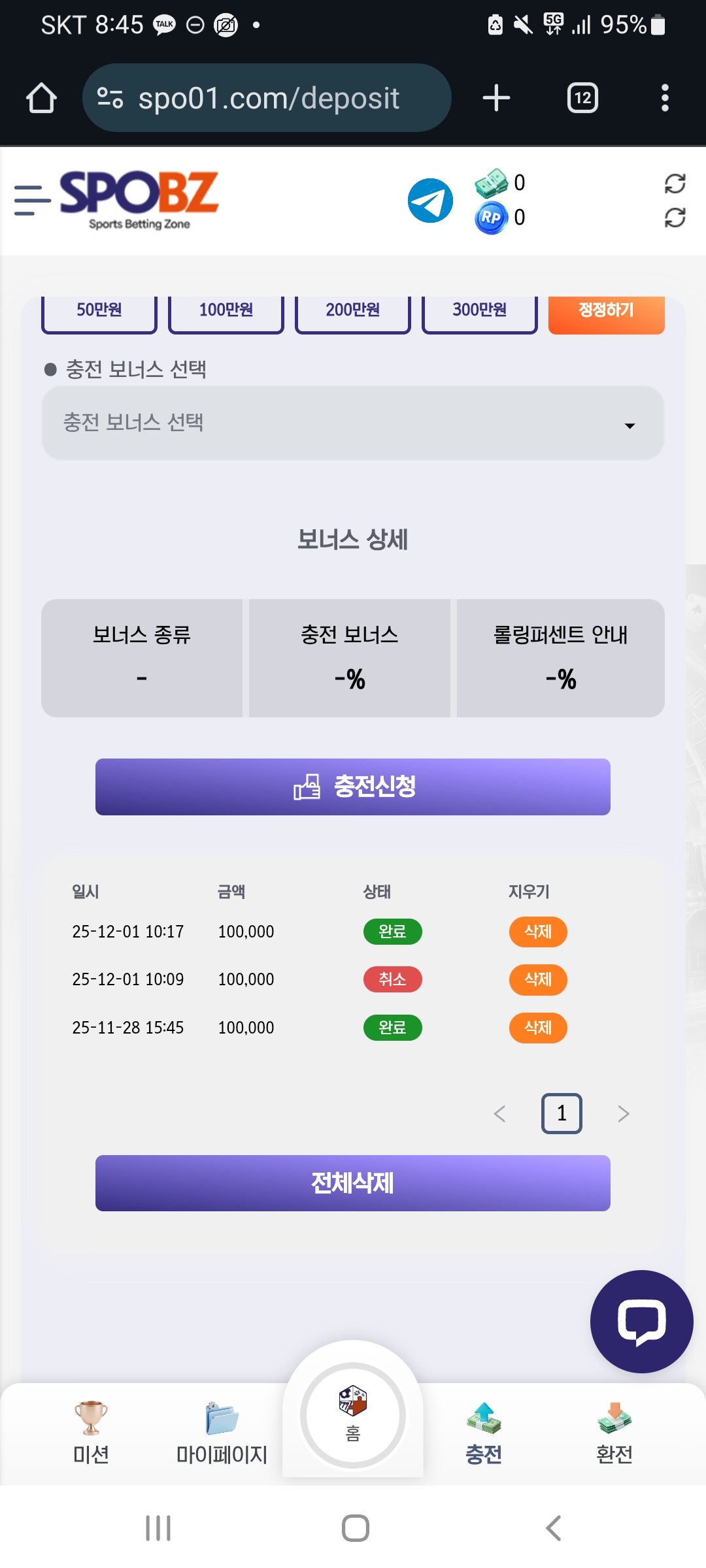Select the 50만원 amount button
The image size is (706, 1568).
[x=99, y=312]
